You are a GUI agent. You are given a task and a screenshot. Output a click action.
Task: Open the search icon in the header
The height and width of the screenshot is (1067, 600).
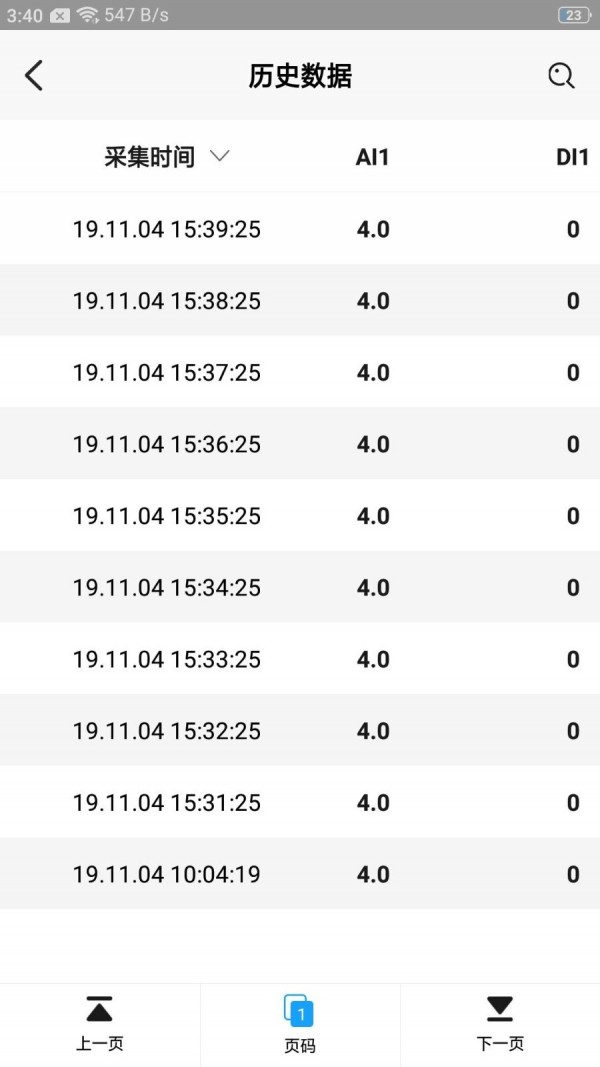562,76
